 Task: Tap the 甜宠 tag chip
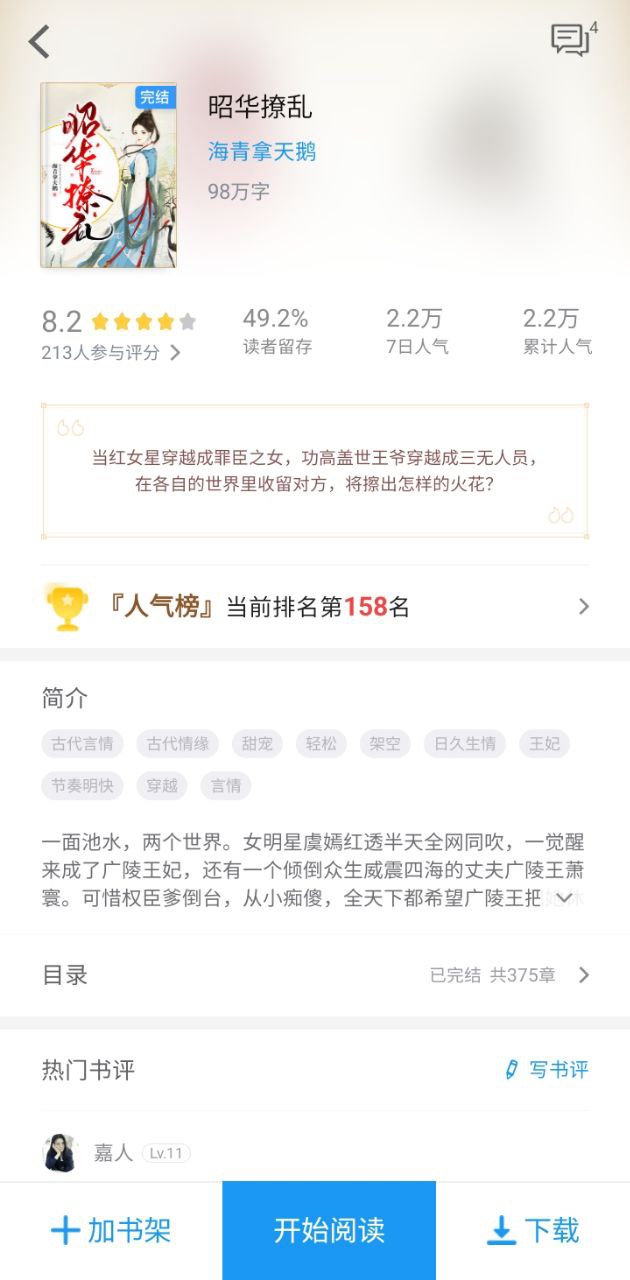pyautogui.click(x=257, y=744)
